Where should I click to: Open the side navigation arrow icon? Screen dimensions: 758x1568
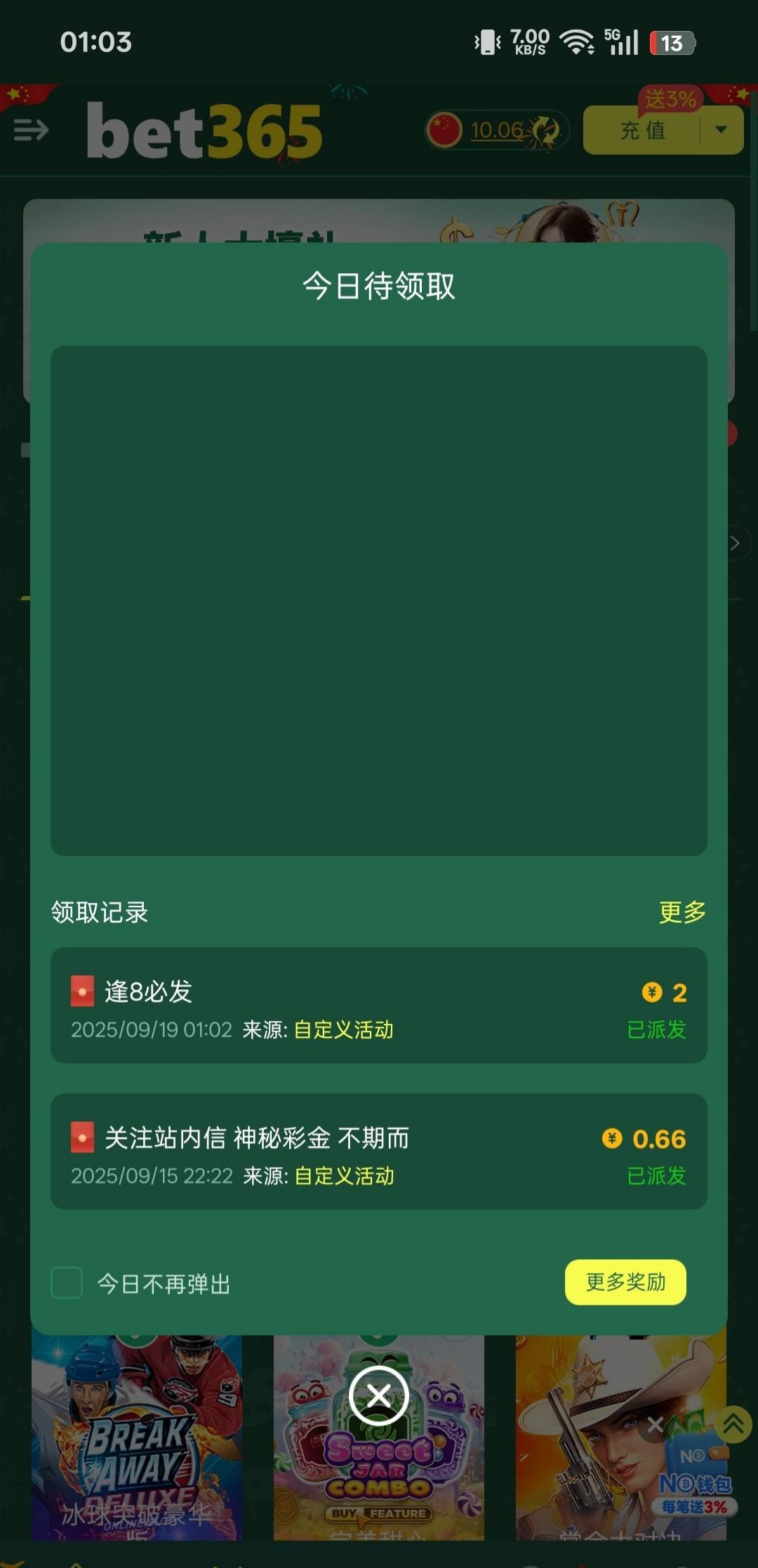pos(29,131)
